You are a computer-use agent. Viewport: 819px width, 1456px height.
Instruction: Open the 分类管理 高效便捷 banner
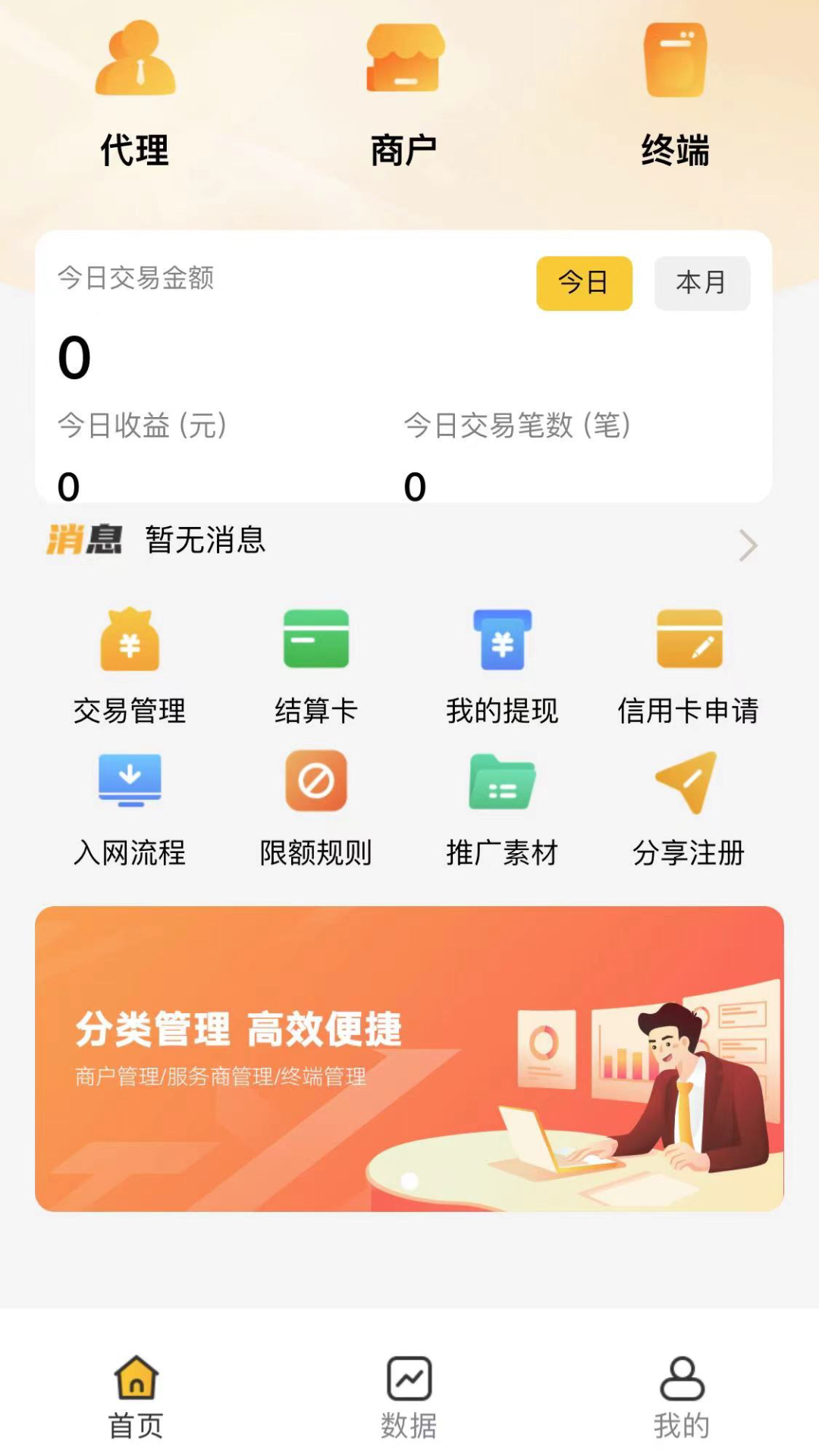pyautogui.click(x=409, y=1062)
